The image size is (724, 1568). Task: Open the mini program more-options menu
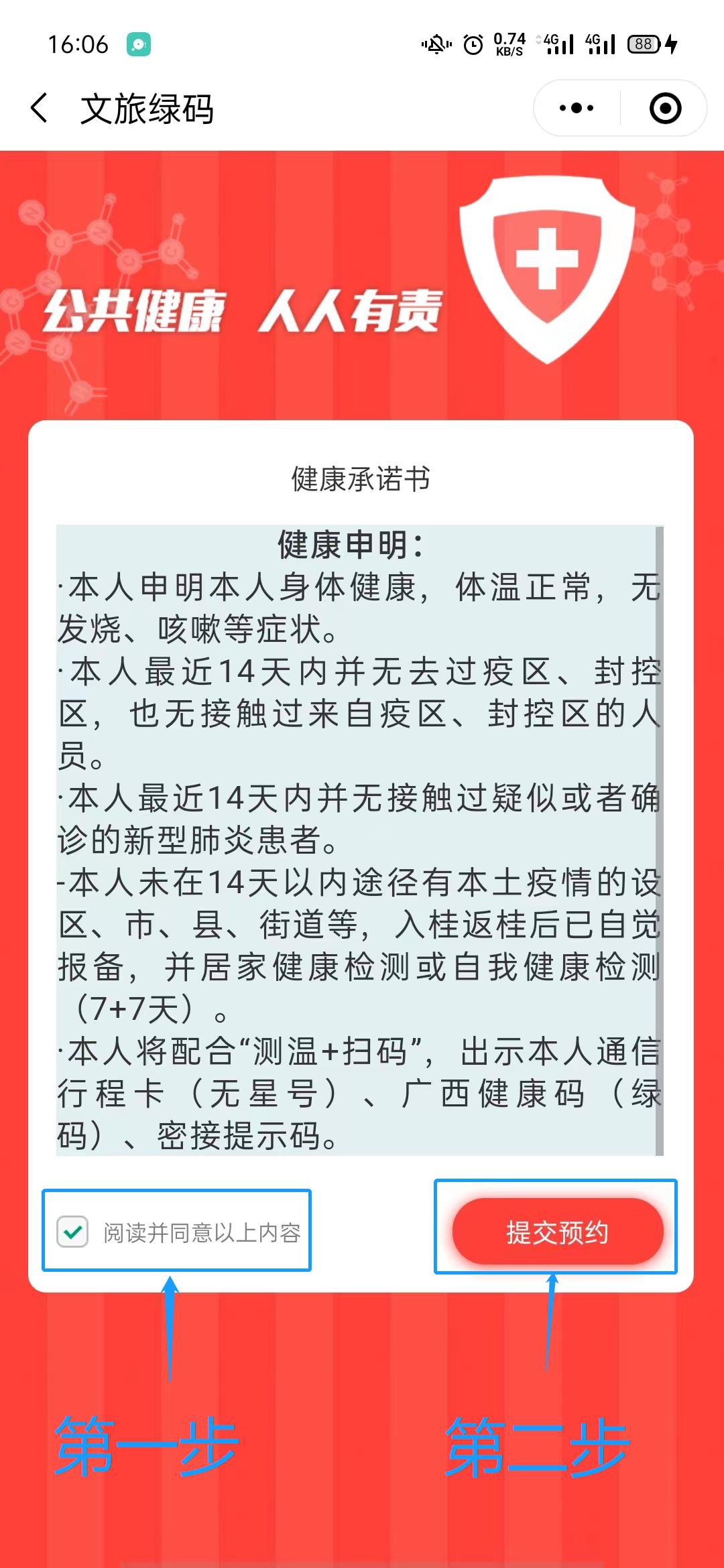[x=577, y=108]
